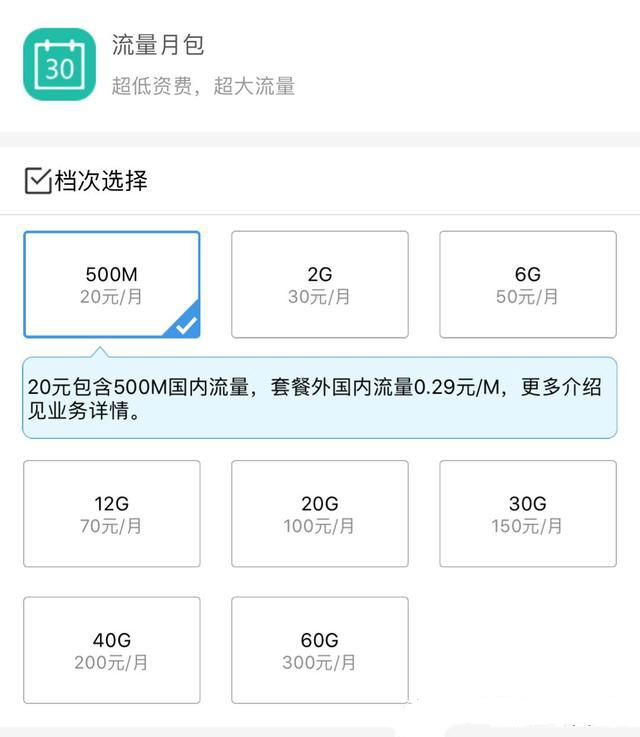Select the 12G 70元/月 option
Screen dimensions: 640x737
(x=111, y=514)
